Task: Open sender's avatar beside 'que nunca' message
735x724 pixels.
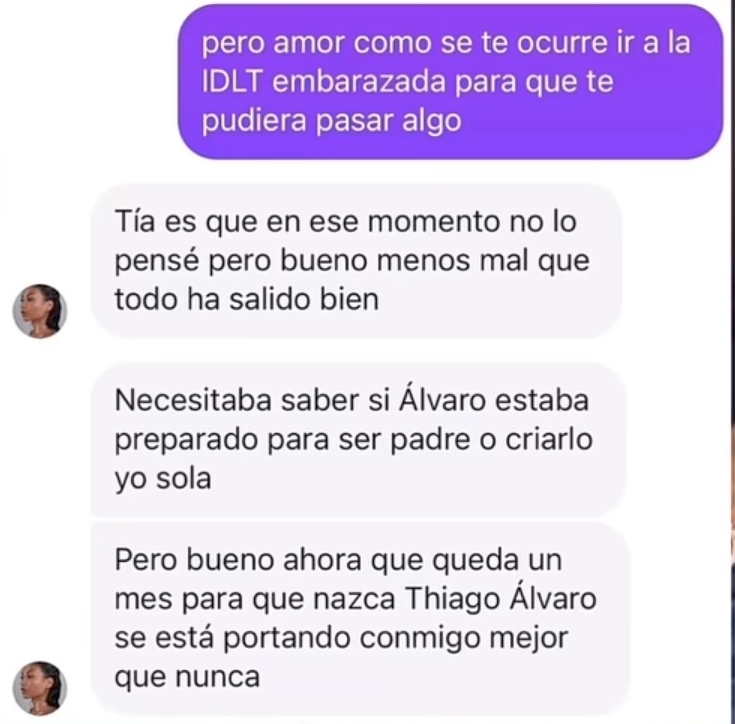Action: click(x=39, y=688)
